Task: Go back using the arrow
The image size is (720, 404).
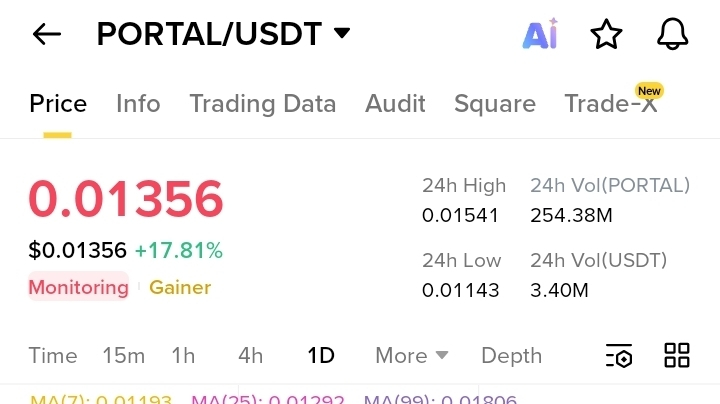Action: tap(46, 34)
